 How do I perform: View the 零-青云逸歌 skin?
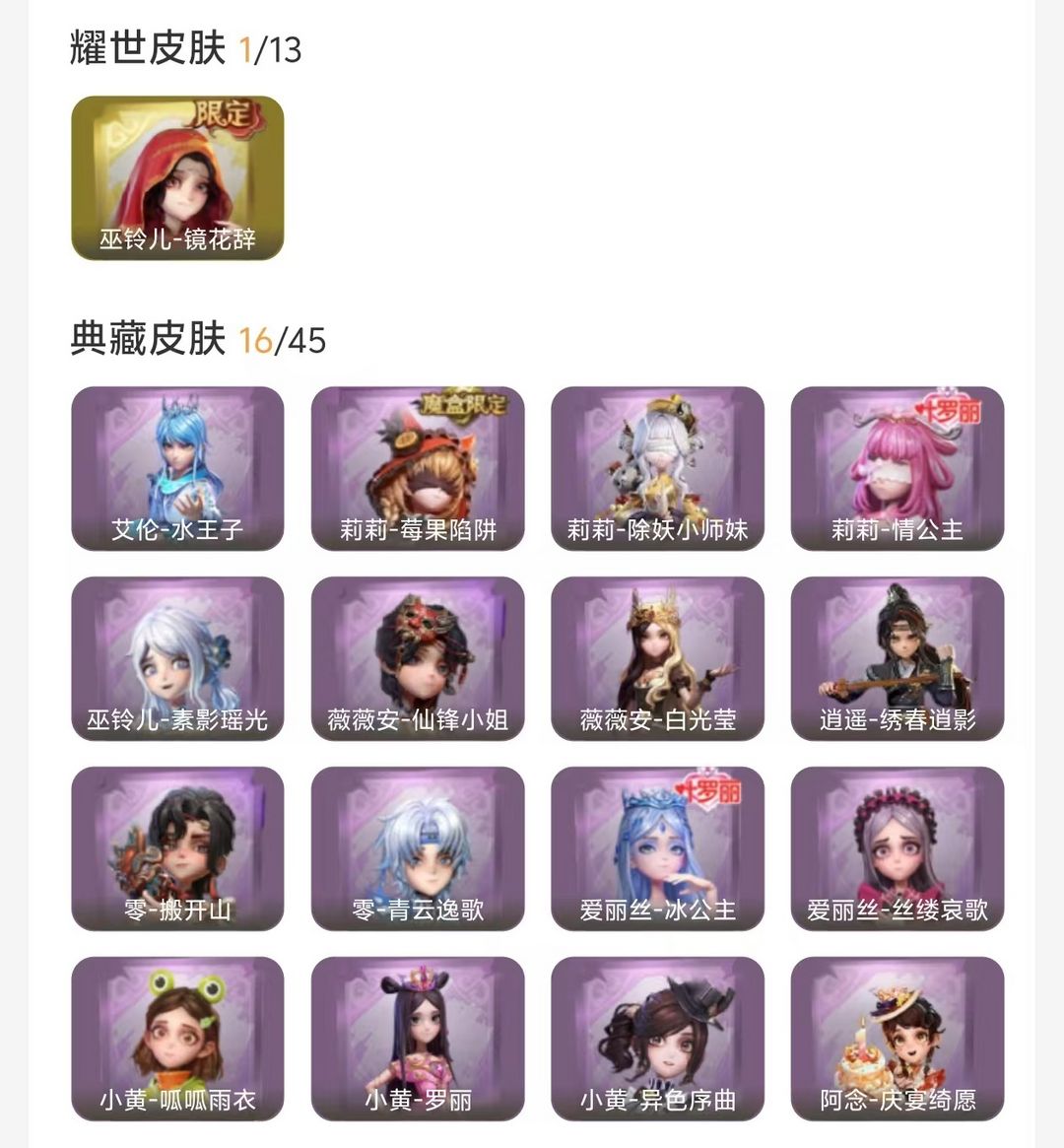pyautogui.click(x=418, y=848)
